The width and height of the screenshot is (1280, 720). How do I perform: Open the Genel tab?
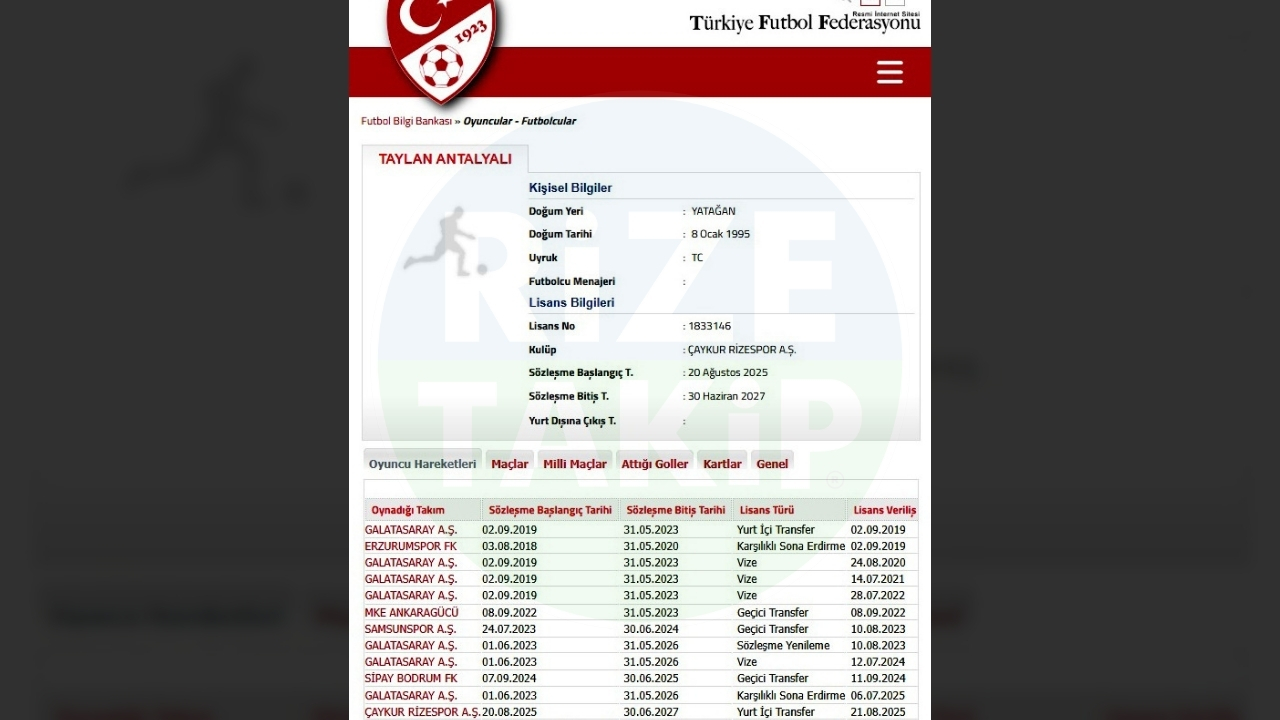(x=772, y=464)
